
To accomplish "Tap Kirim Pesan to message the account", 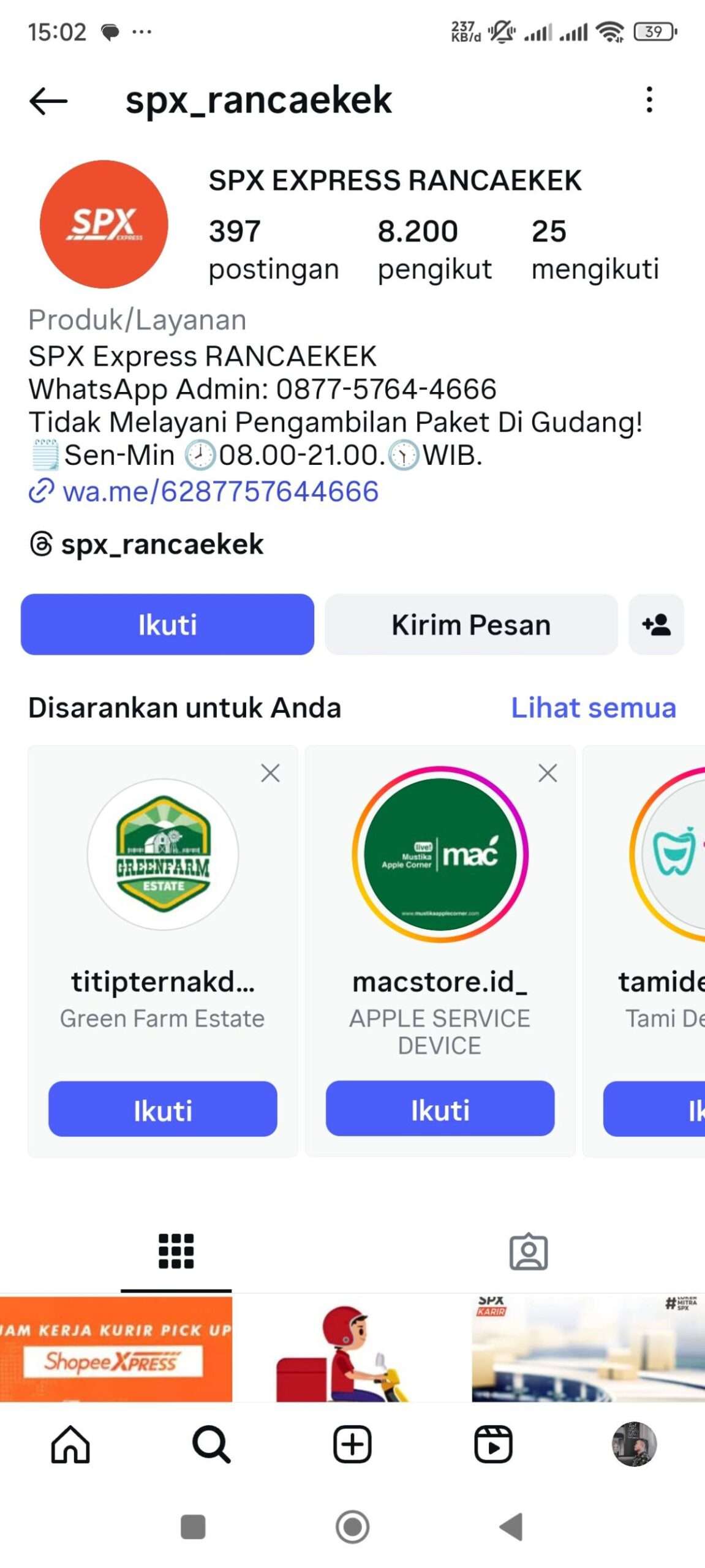I will coord(471,624).
